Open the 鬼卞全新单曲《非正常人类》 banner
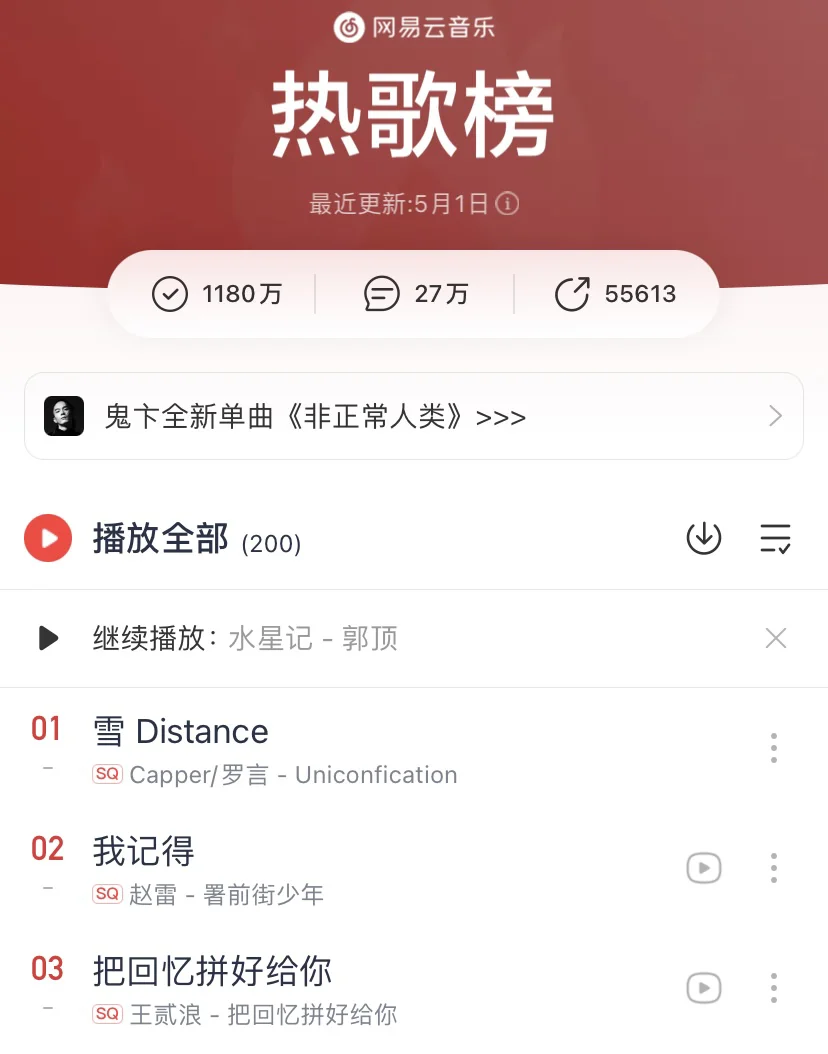The width and height of the screenshot is (828, 1054). pos(414,416)
